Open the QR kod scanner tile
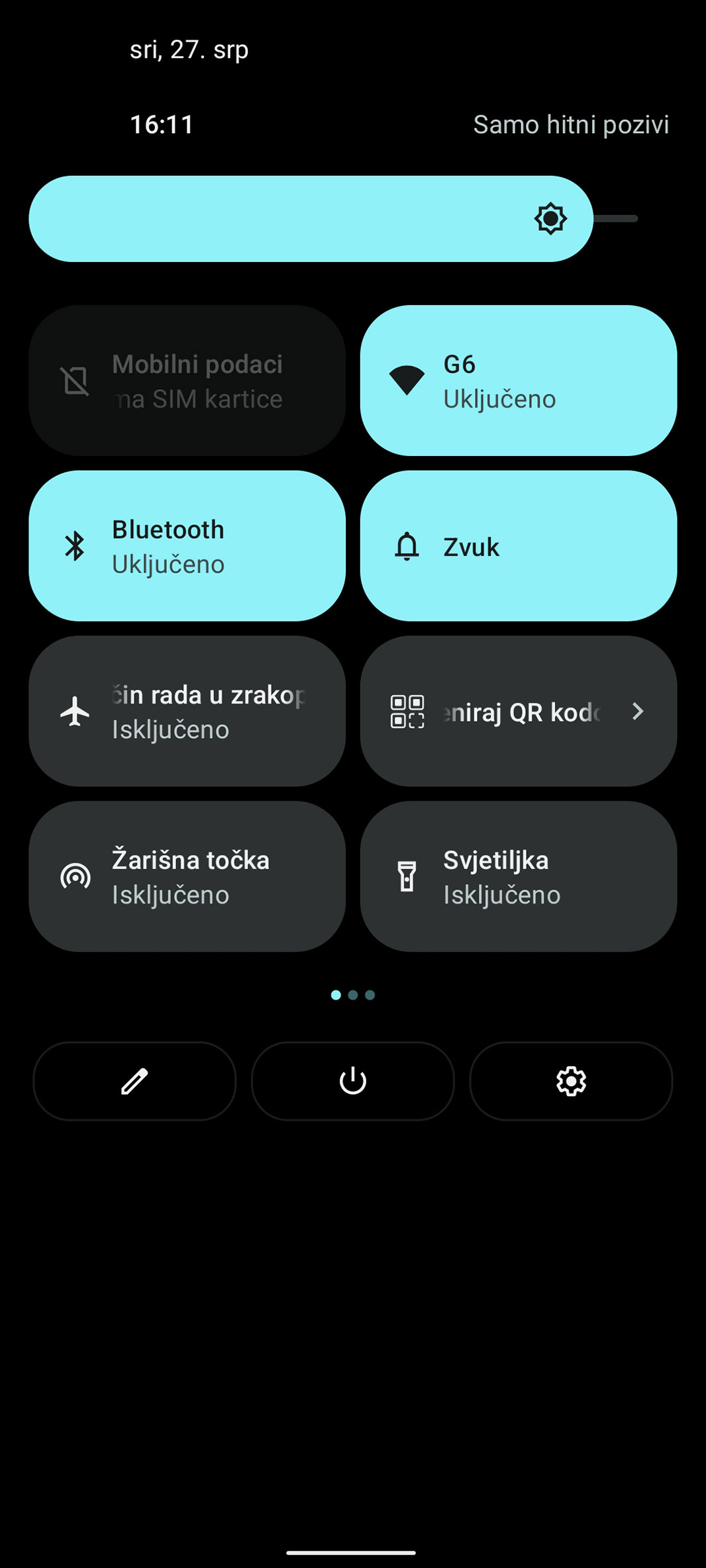 (x=518, y=712)
